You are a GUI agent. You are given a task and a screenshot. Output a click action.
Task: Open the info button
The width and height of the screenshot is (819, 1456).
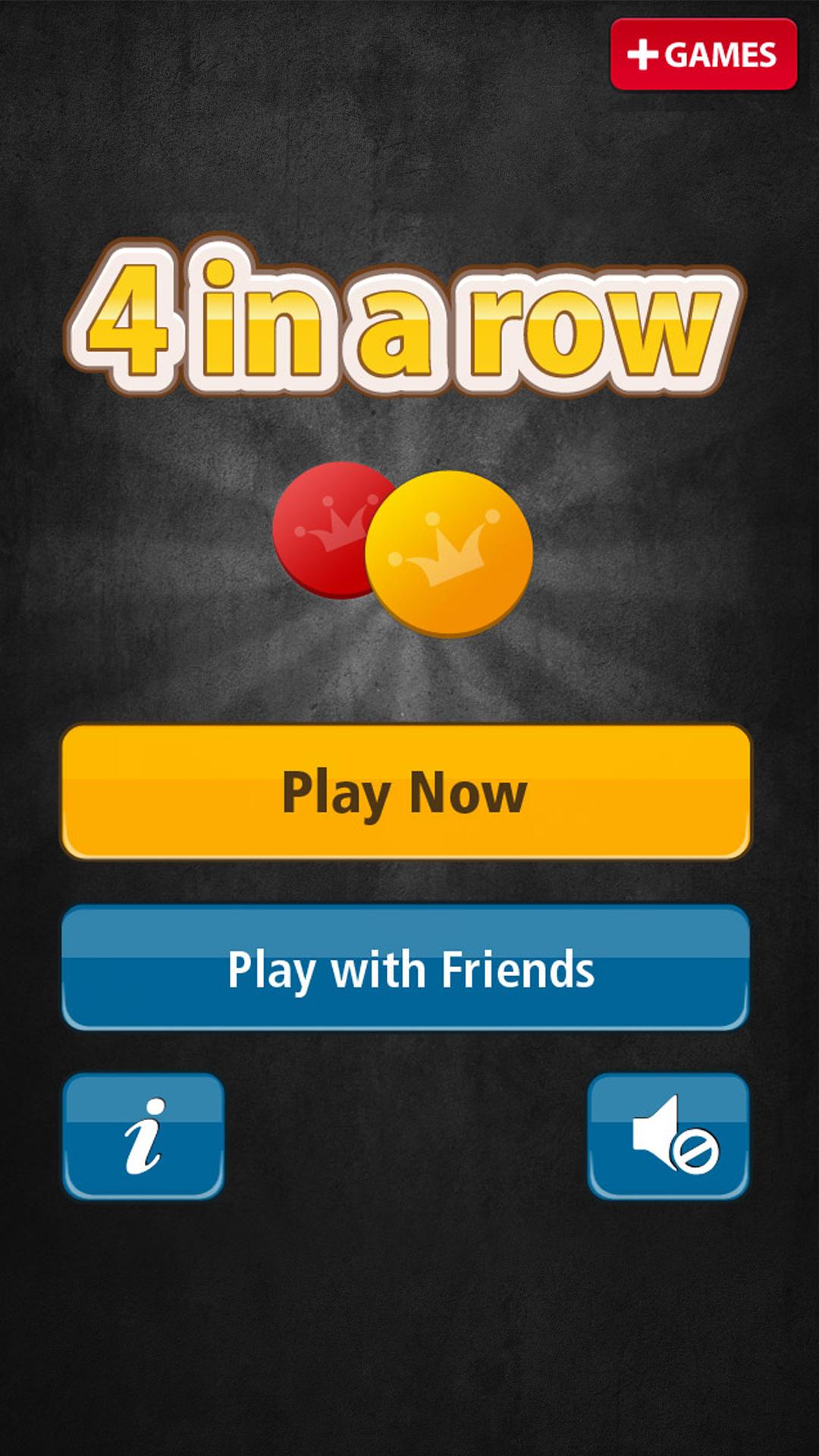click(x=143, y=1135)
